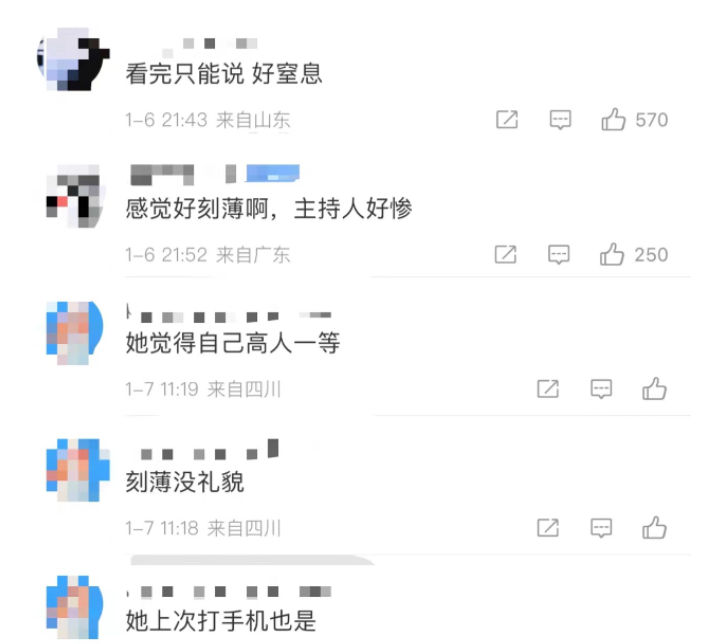Like the comment '感觉好刻薄啊，主持人好惨'
Screen dimensions: 720x644
613,255
